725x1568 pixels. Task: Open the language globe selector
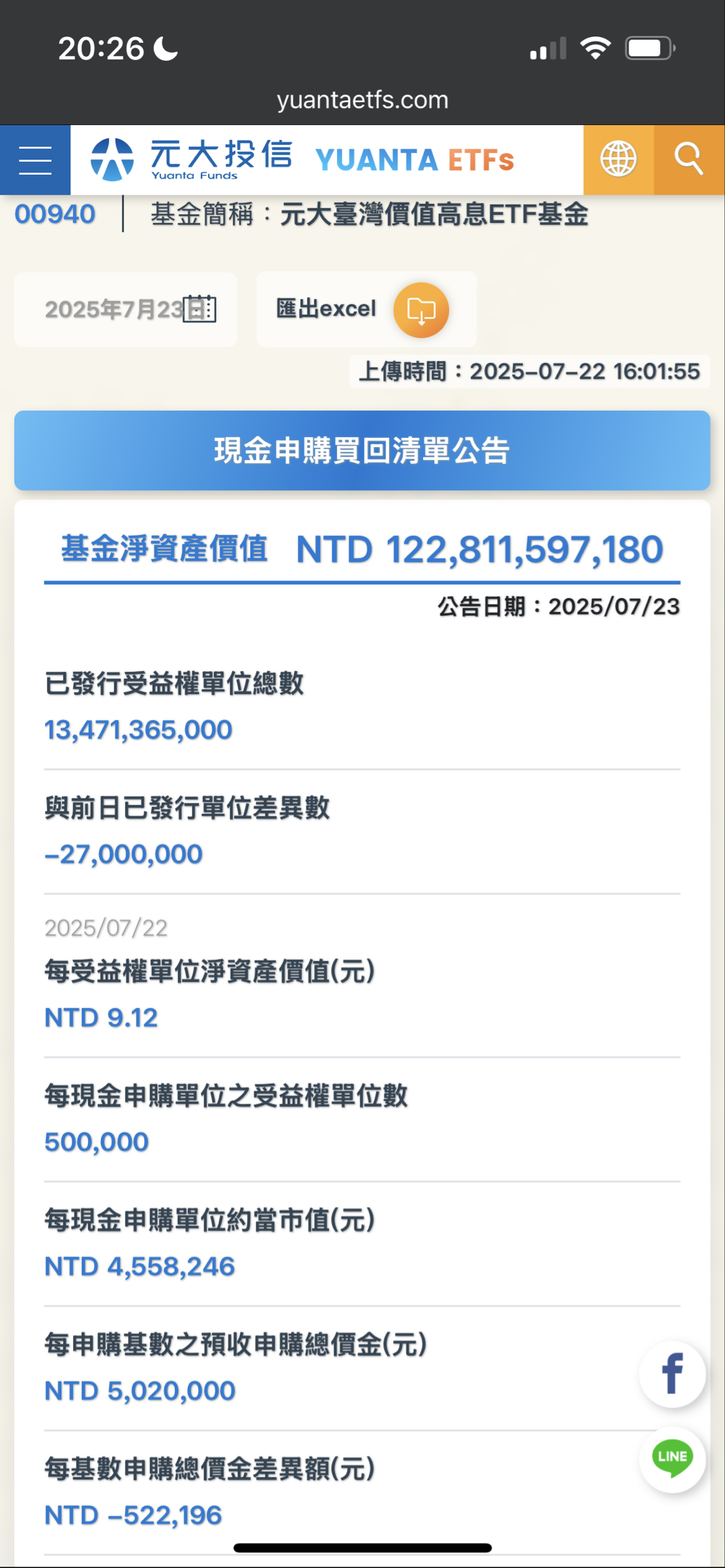click(x=618, y=160)
